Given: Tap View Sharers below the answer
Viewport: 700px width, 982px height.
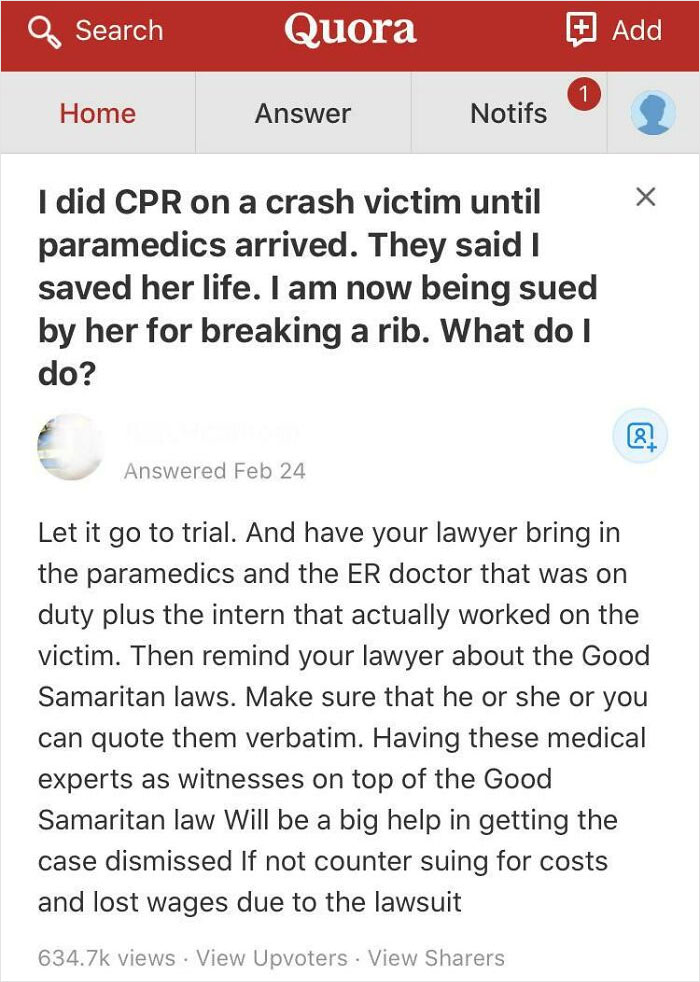Looking at the screenshot, I should tap(436, 958).
